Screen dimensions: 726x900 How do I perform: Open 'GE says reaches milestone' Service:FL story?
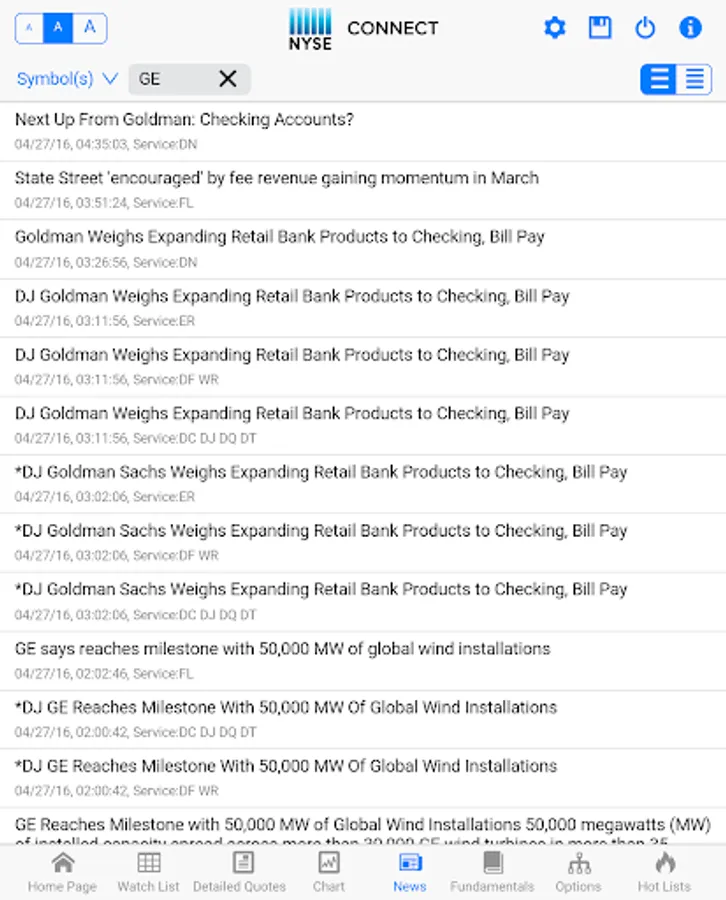(x=282, y=649)
